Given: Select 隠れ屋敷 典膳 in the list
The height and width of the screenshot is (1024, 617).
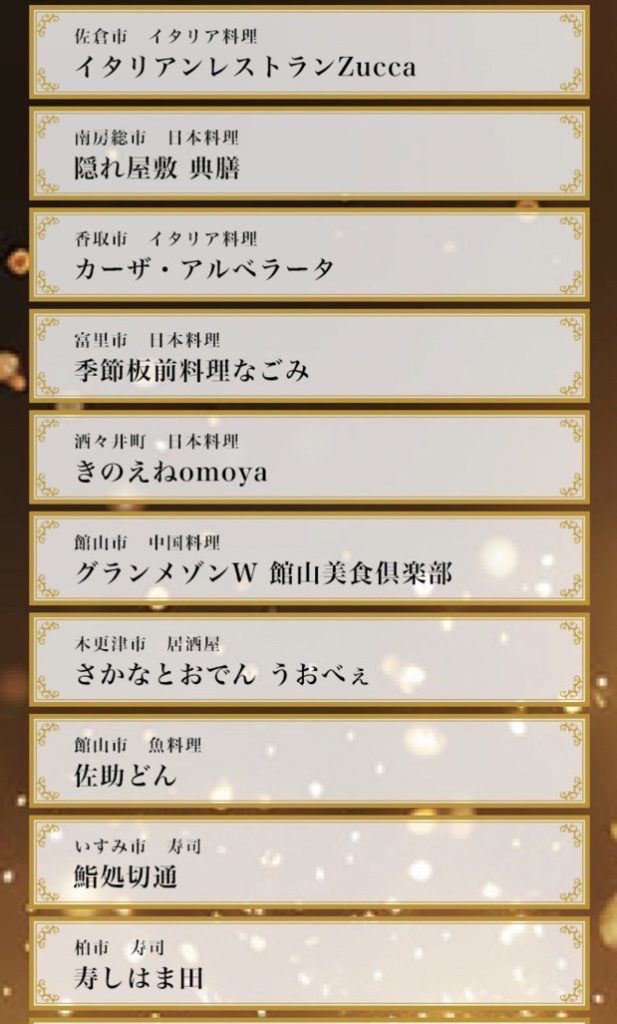Looking at the screenshot, I should coord(308,153).
